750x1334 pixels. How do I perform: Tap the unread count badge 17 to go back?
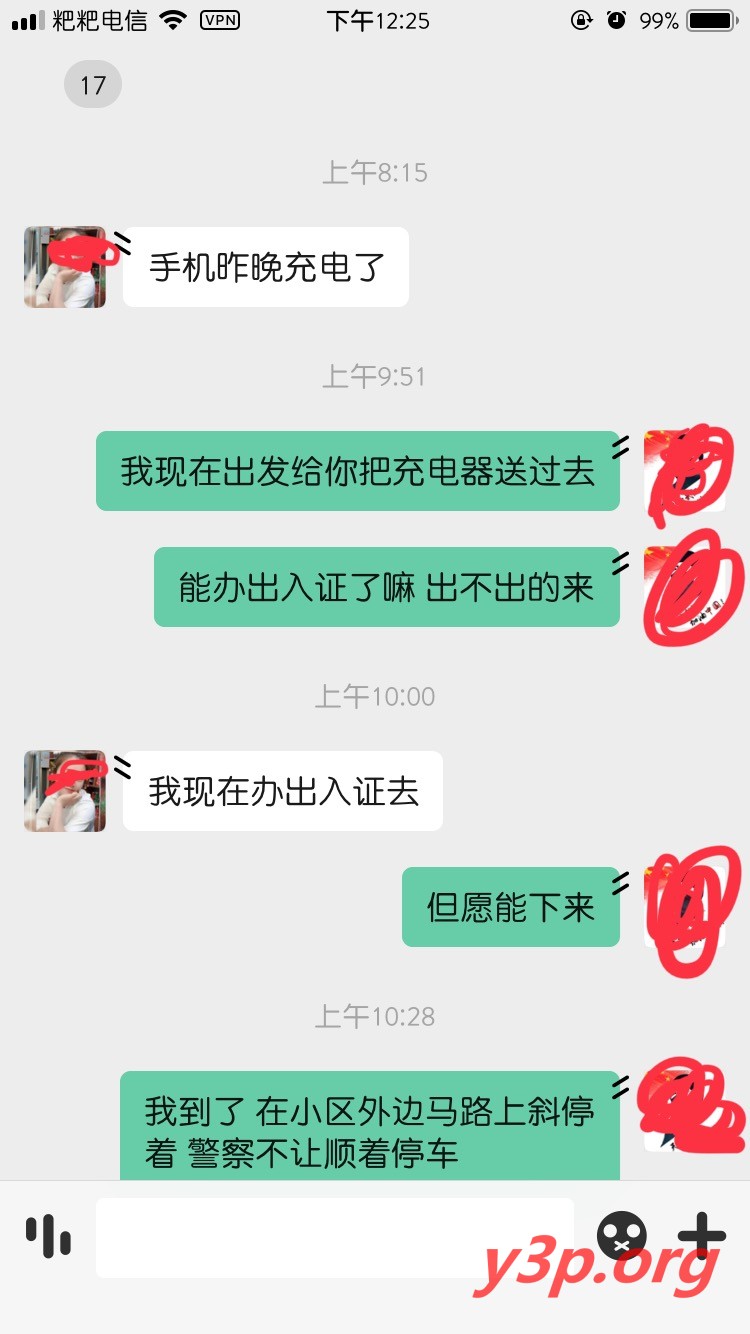(93, 85)
